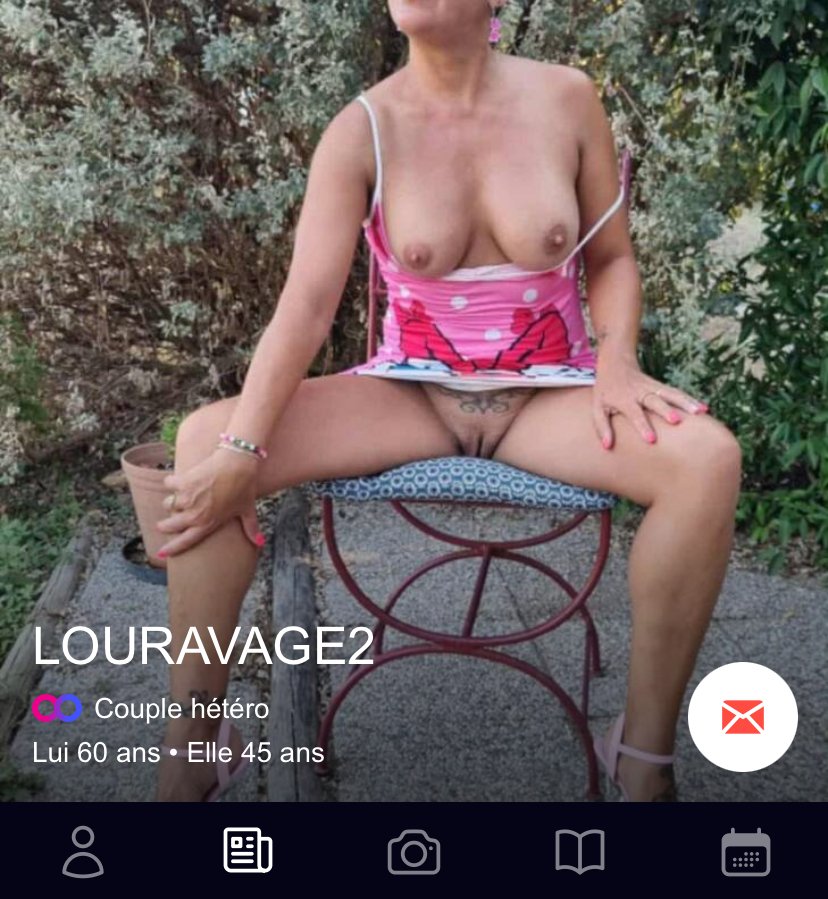This screenshot has width=828, height=899.
Task: Switch to the news feed tab
Action: [248, 851]
